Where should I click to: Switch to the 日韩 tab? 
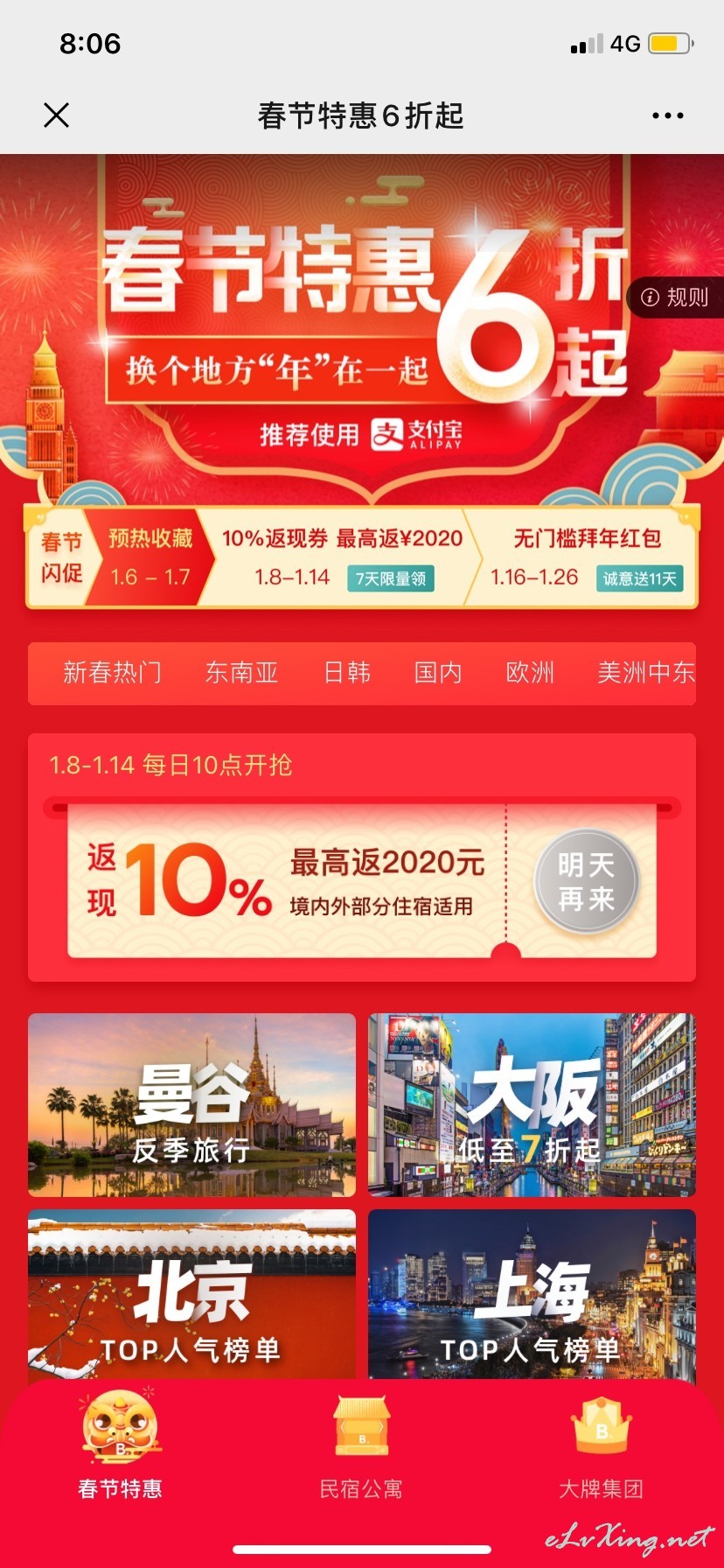coord(347,672)
